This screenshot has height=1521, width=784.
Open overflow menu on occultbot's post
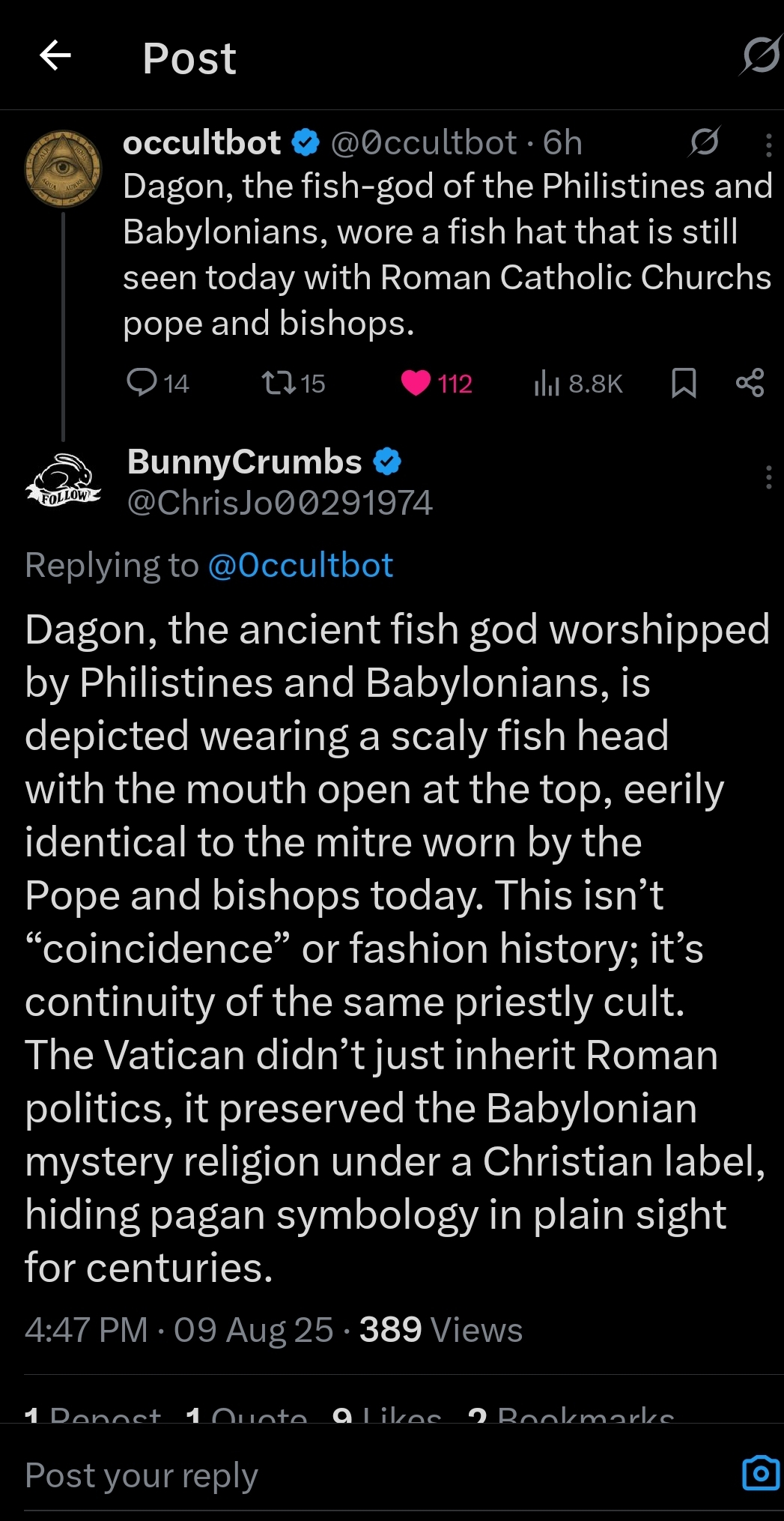point(768,145)
